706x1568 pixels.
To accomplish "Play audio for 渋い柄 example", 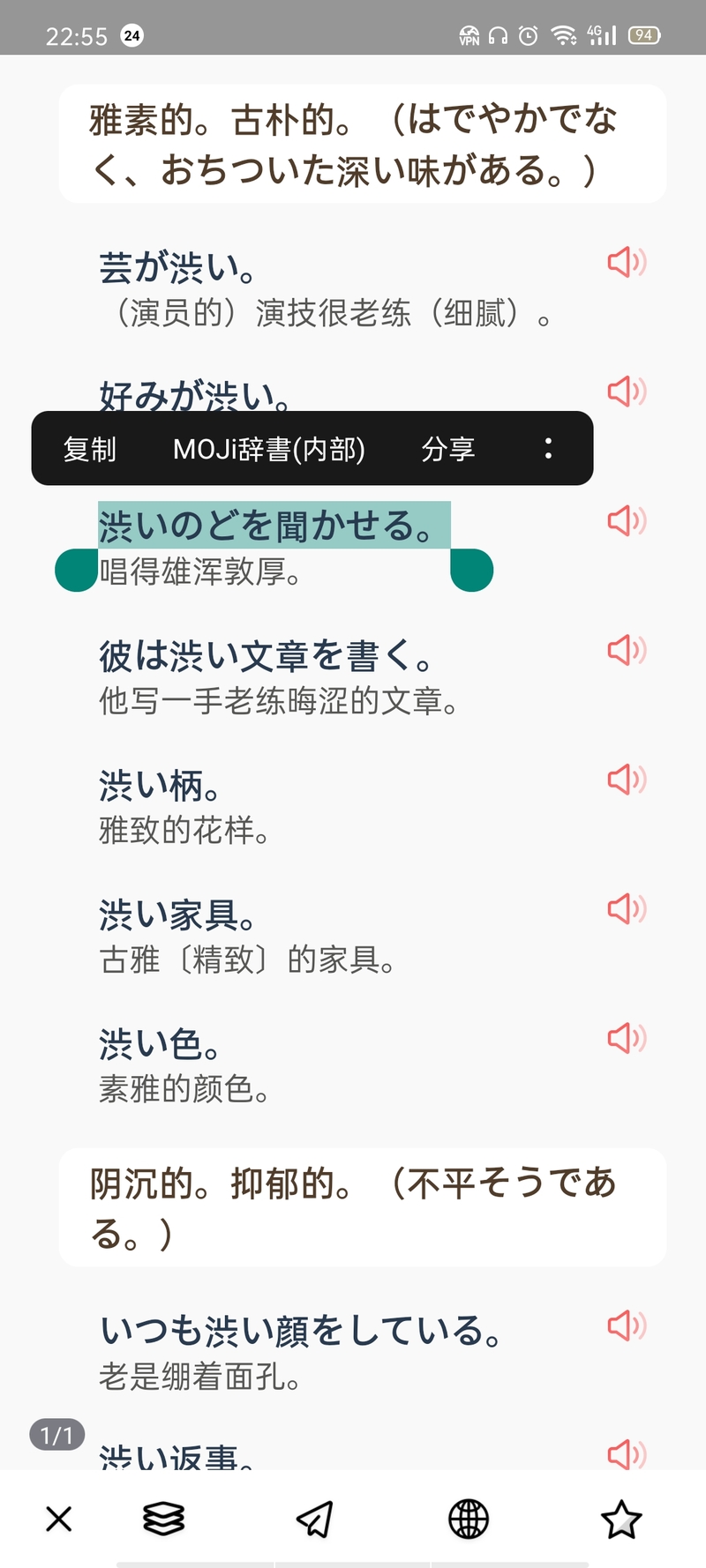I will pyautogui.click(x=627, y=780).
